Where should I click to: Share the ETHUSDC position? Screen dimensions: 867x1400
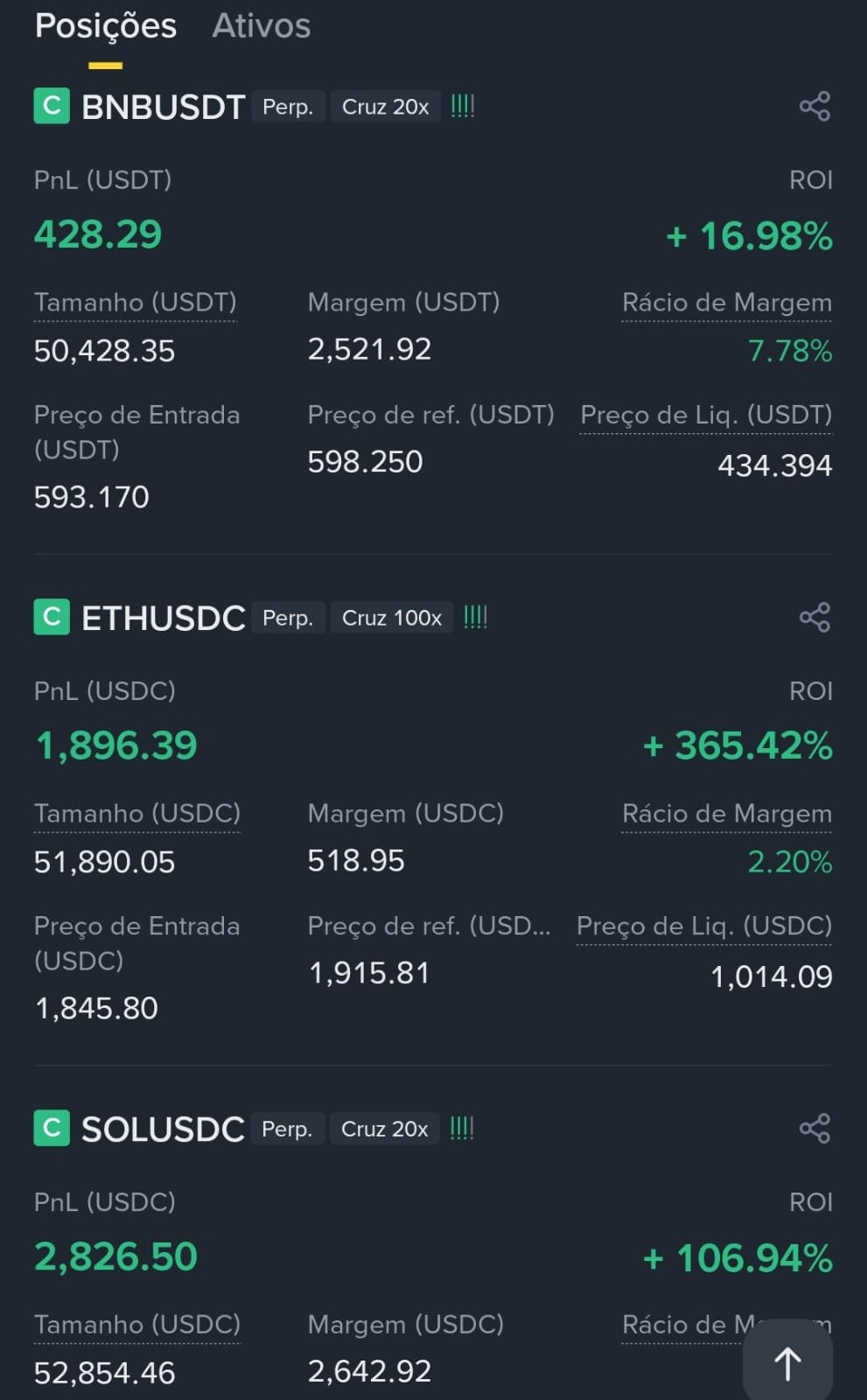815,618
